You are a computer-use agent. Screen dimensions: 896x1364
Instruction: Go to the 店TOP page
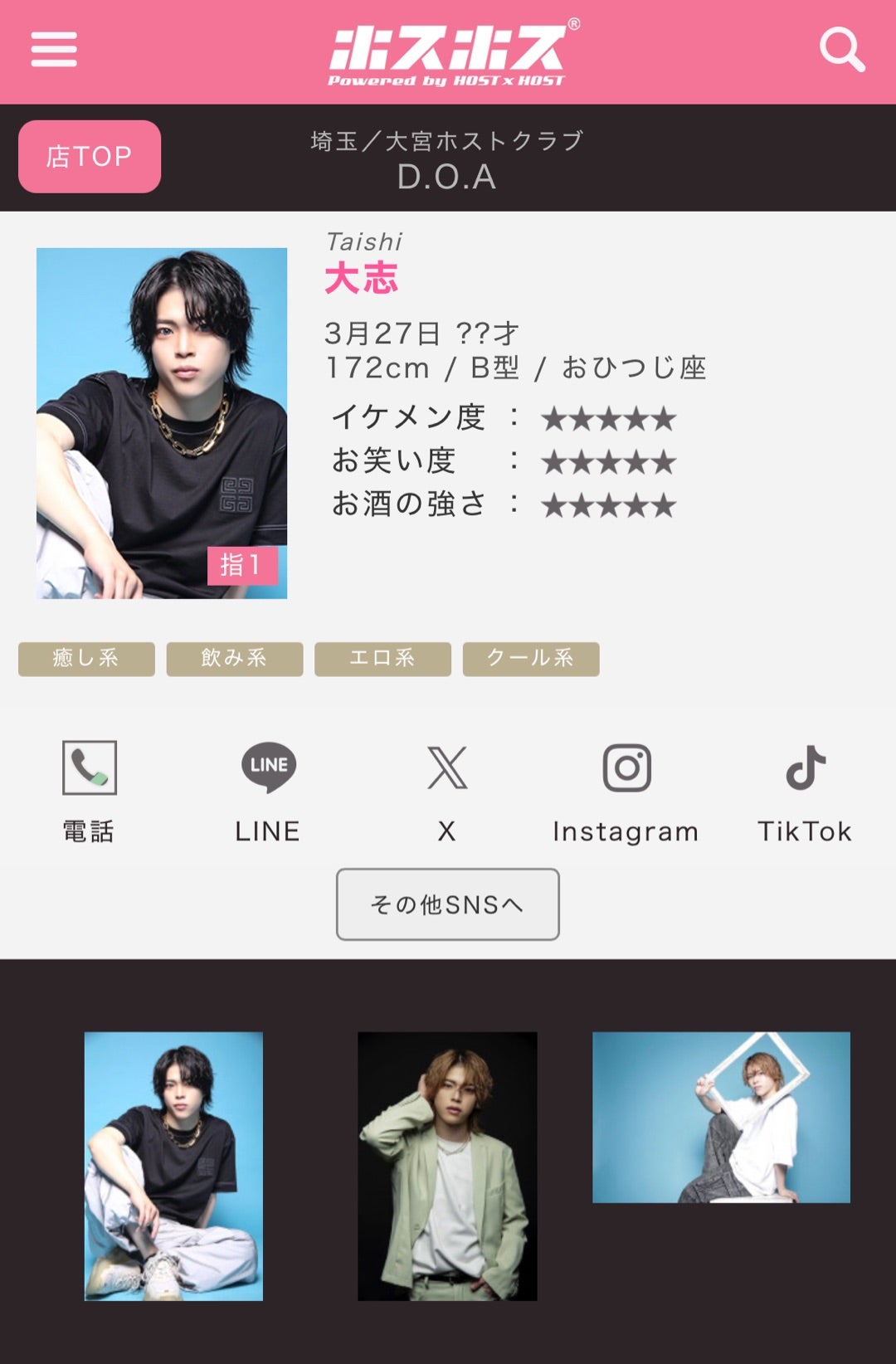pos(90,157)
